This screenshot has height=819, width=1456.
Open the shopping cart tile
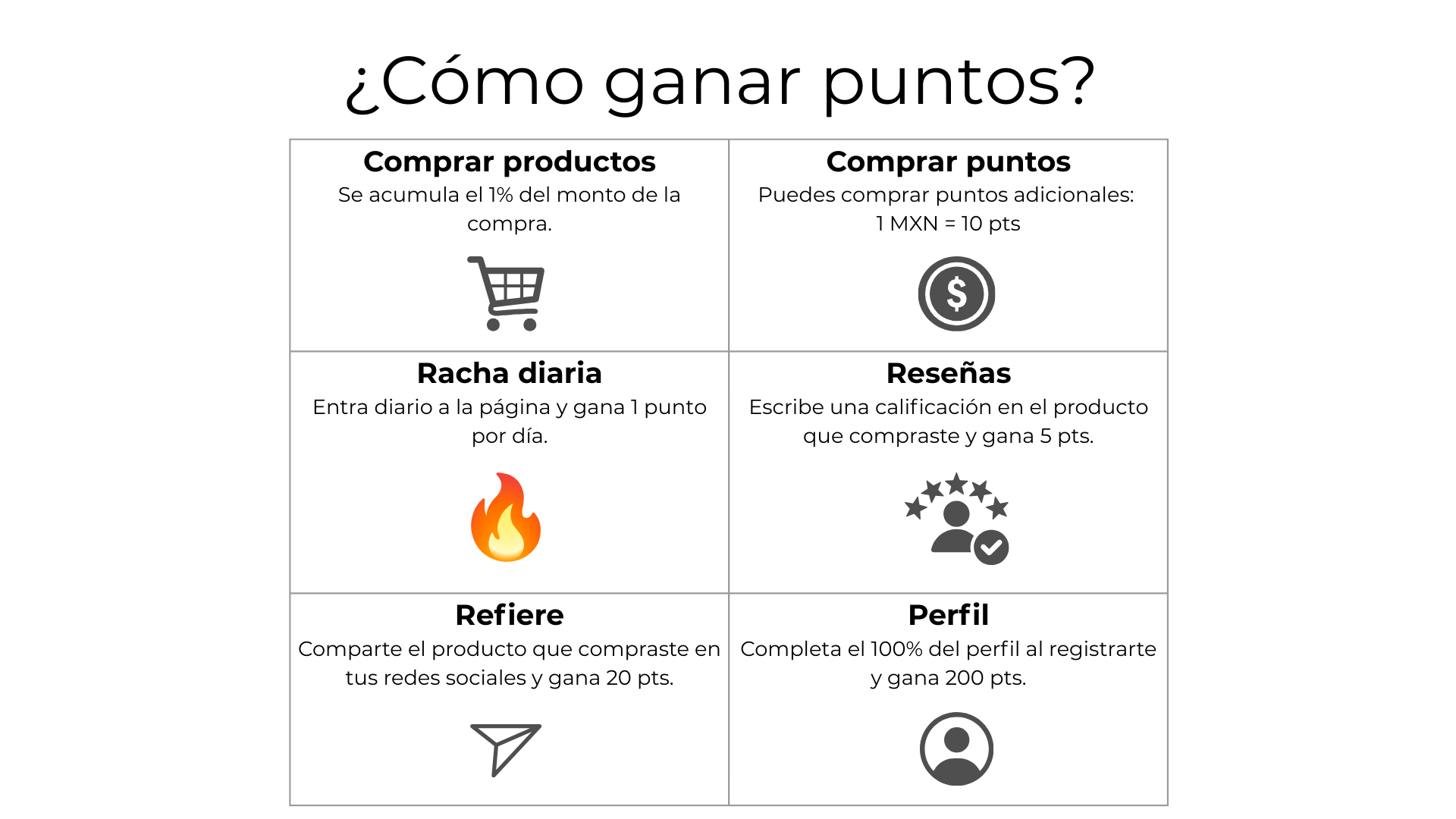tap(506, 293)
